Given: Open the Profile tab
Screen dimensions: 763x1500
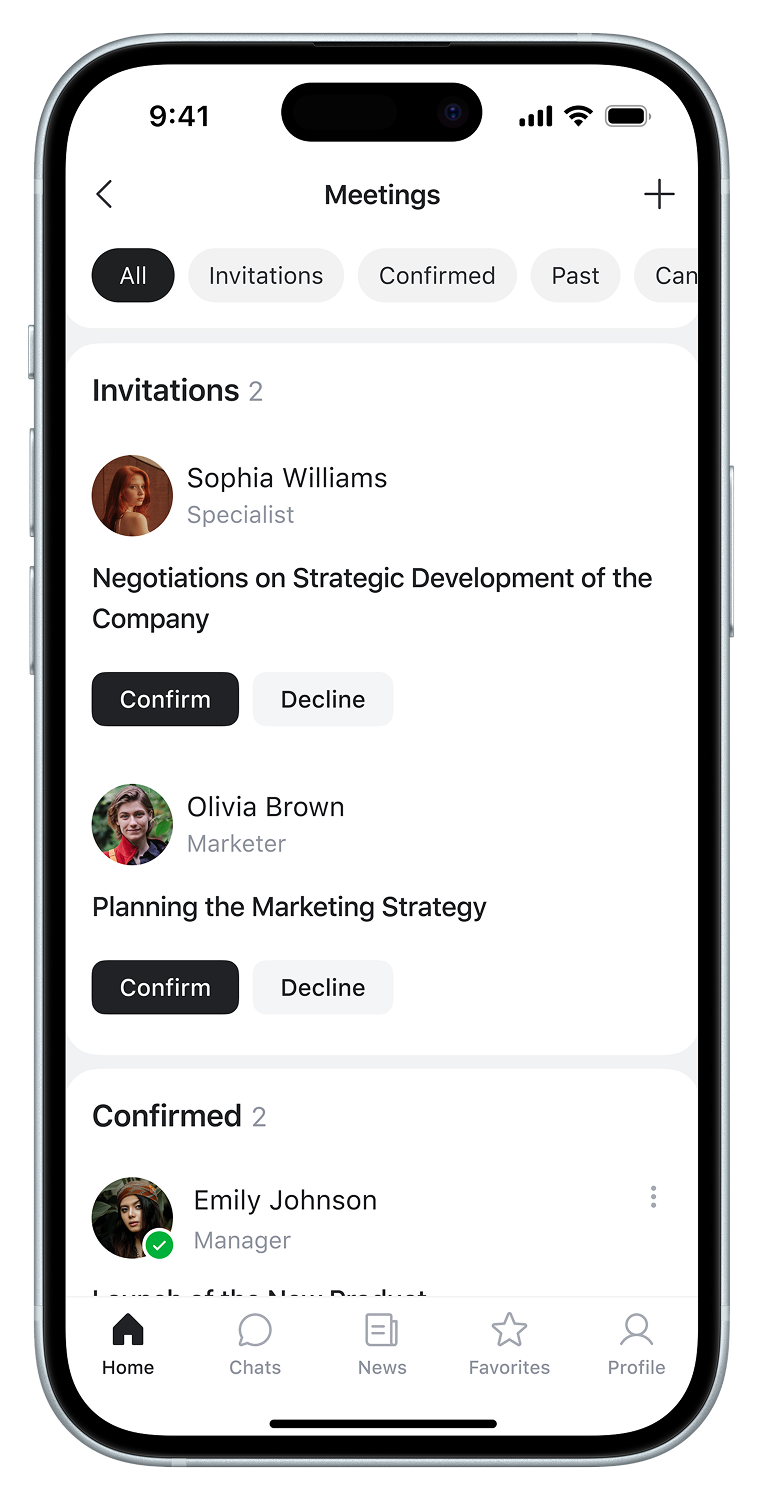Looking at the screenshot, I should (x=636, y=1345).
